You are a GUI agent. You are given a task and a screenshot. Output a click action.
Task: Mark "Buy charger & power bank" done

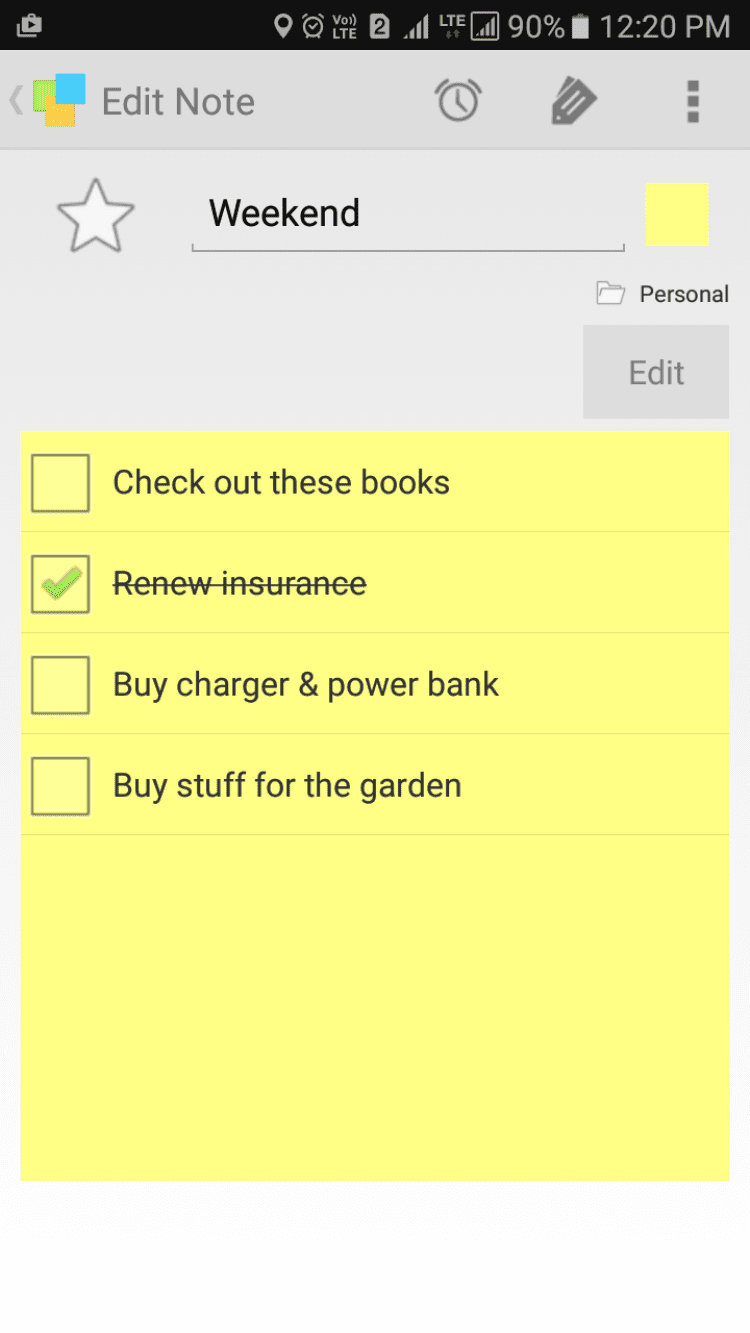[61, 685]
